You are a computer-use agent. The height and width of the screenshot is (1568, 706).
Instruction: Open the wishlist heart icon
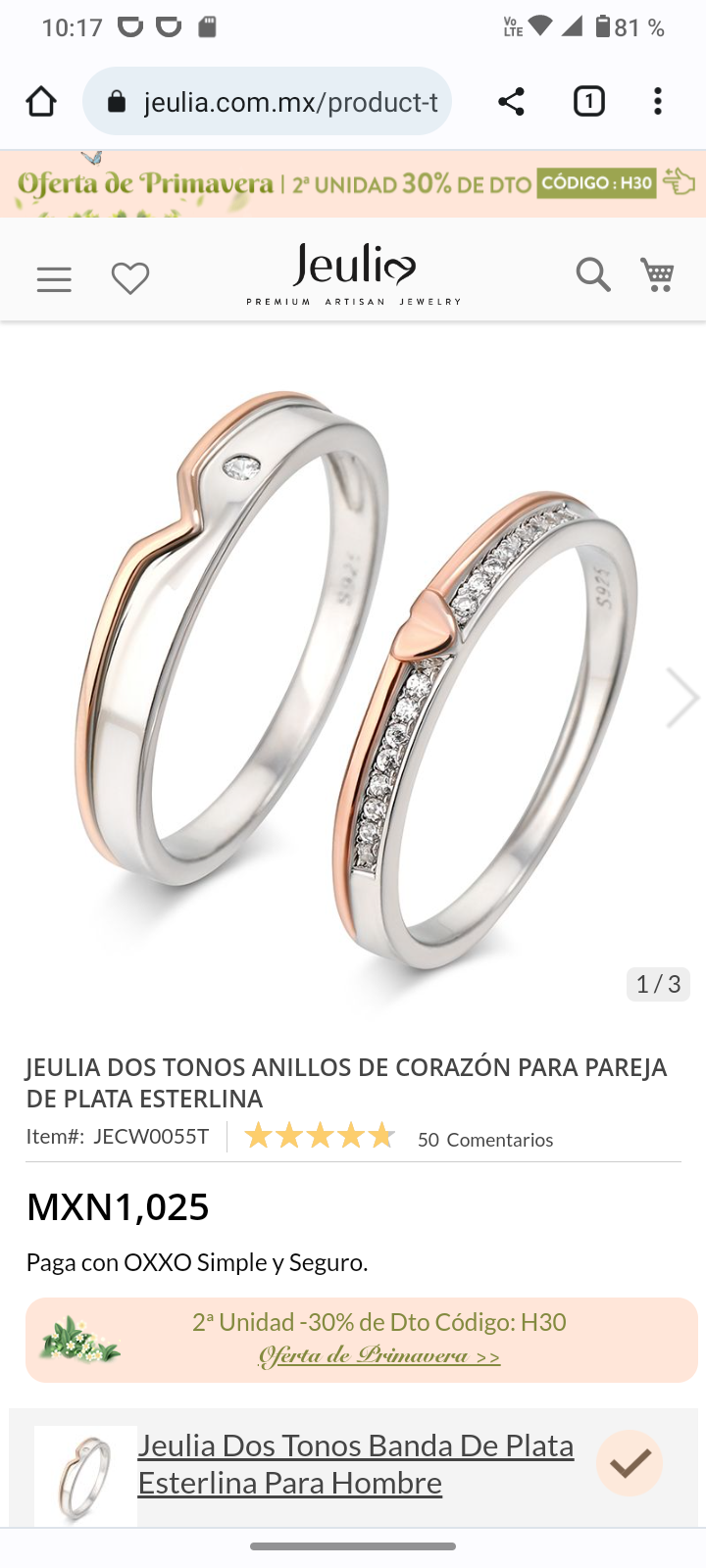130,278
